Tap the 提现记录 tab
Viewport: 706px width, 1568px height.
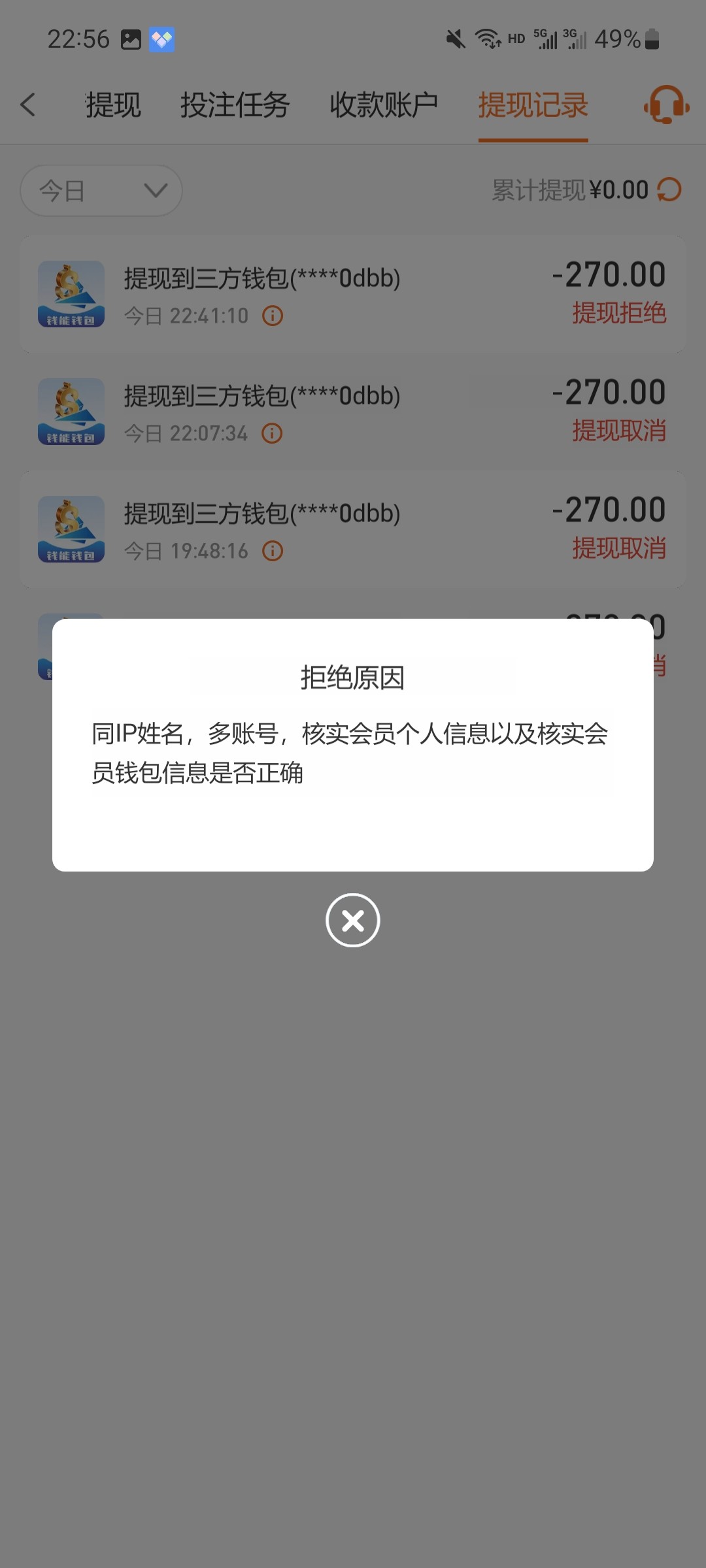(533, 105)
